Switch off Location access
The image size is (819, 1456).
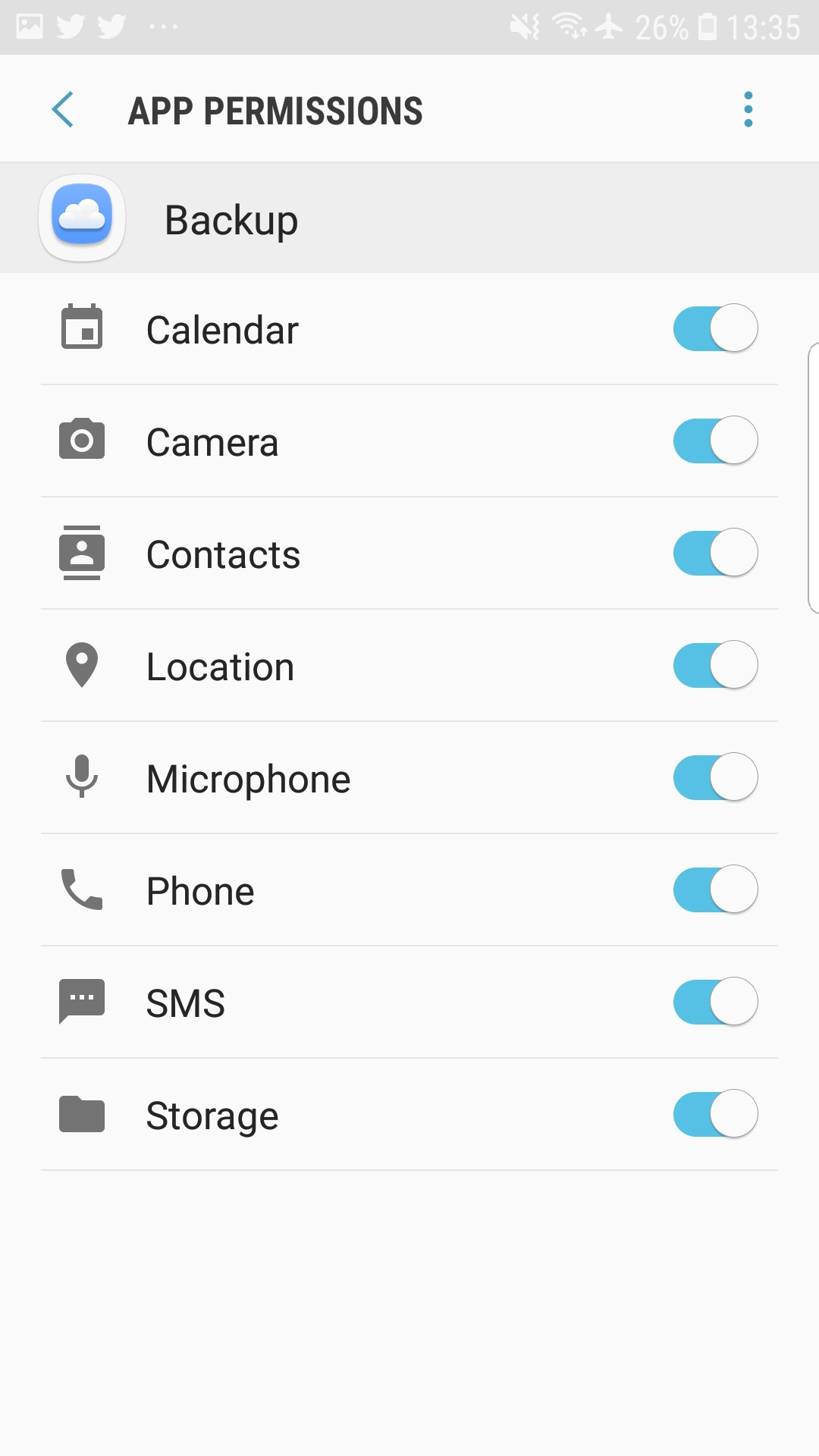click(715, 665)
